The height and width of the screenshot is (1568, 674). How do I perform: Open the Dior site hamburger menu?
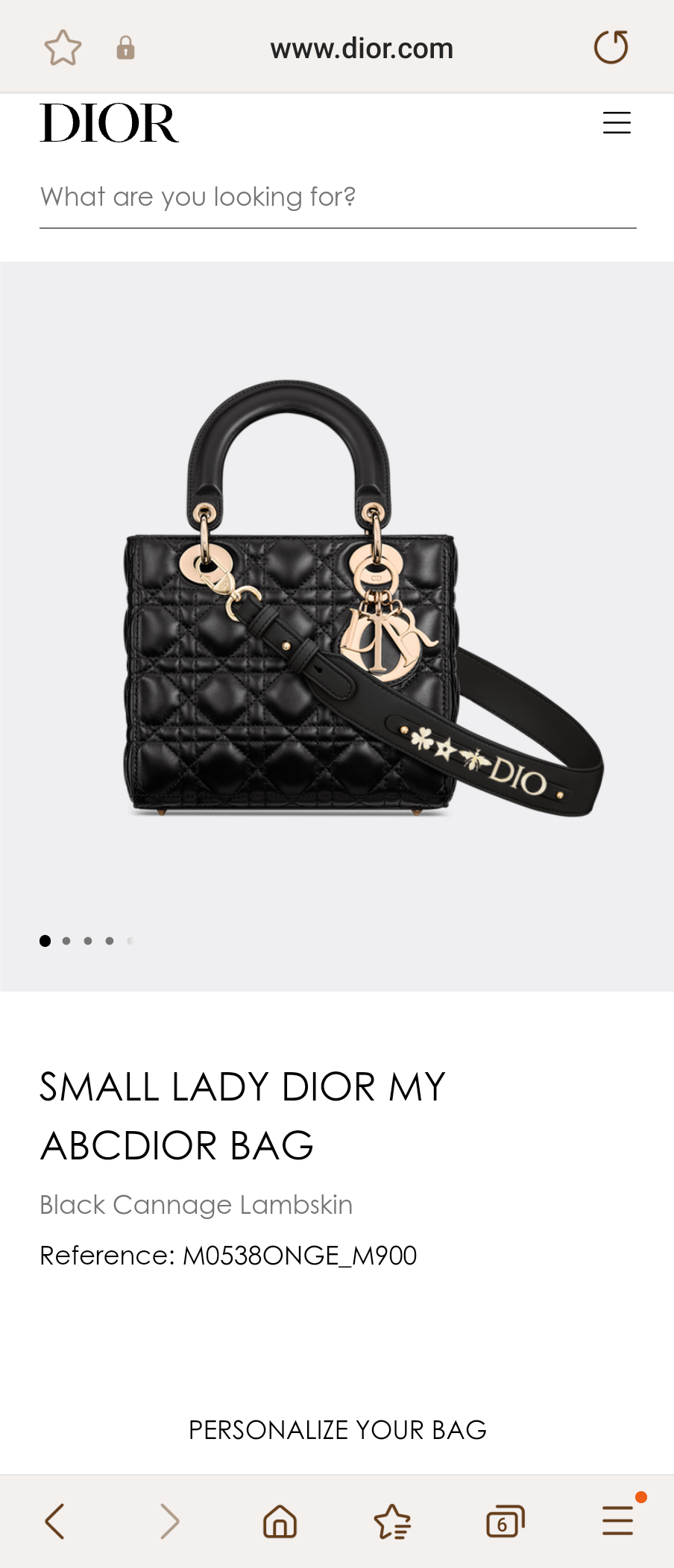tap(617, 123)
